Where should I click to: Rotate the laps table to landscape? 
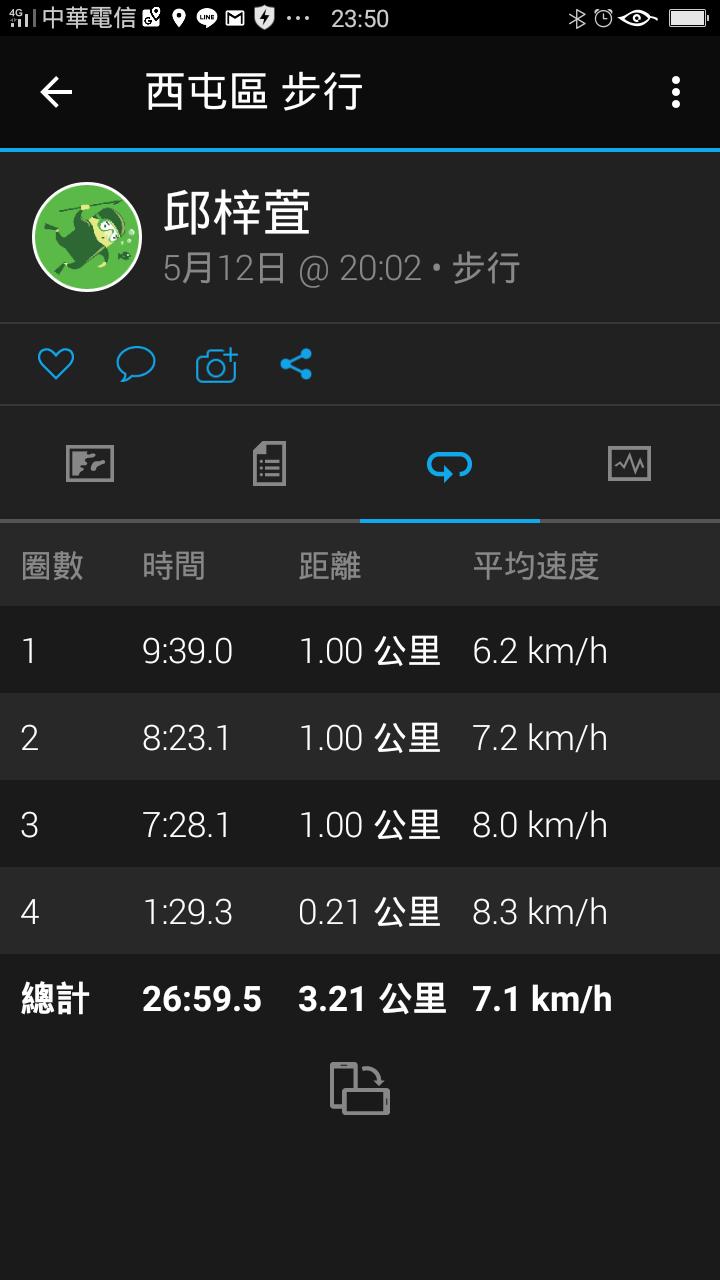click(360, 1088)
